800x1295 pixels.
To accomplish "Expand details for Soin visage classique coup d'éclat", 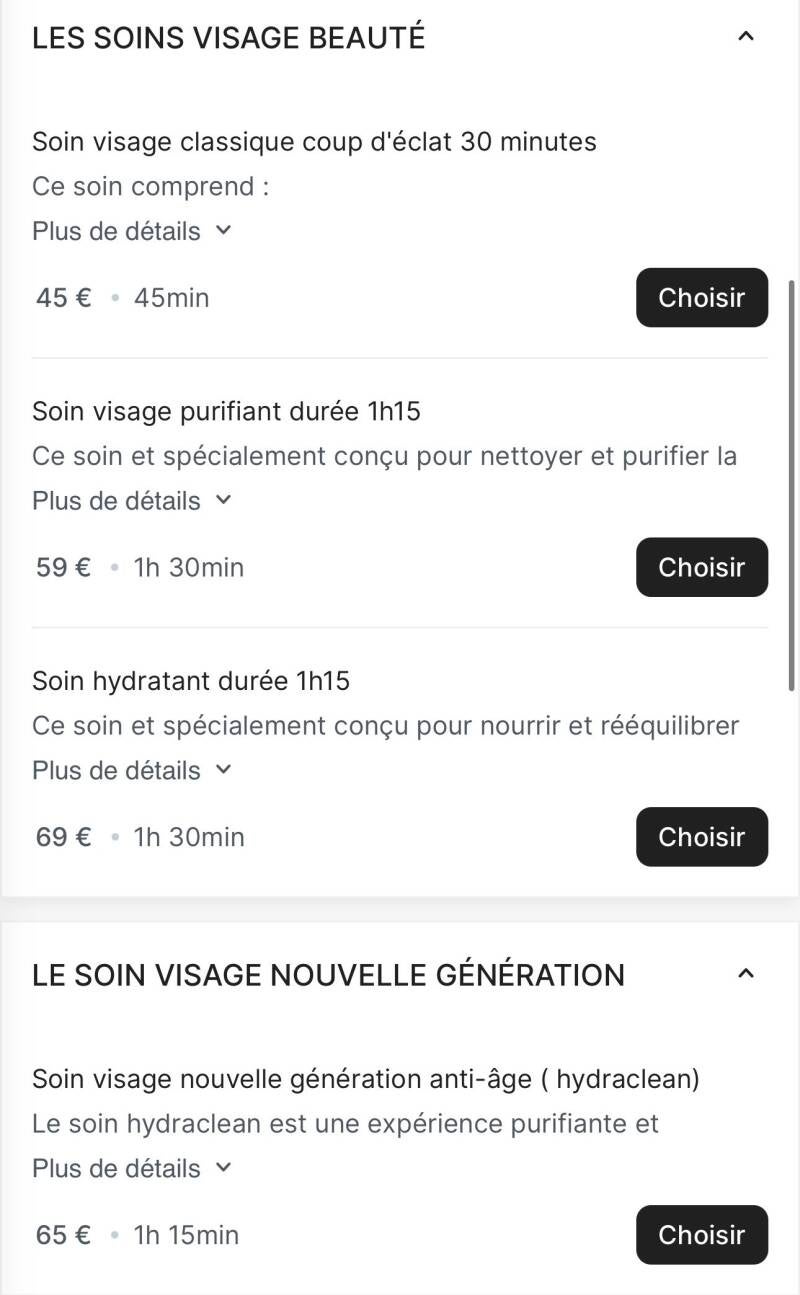I will pos(132,231).
